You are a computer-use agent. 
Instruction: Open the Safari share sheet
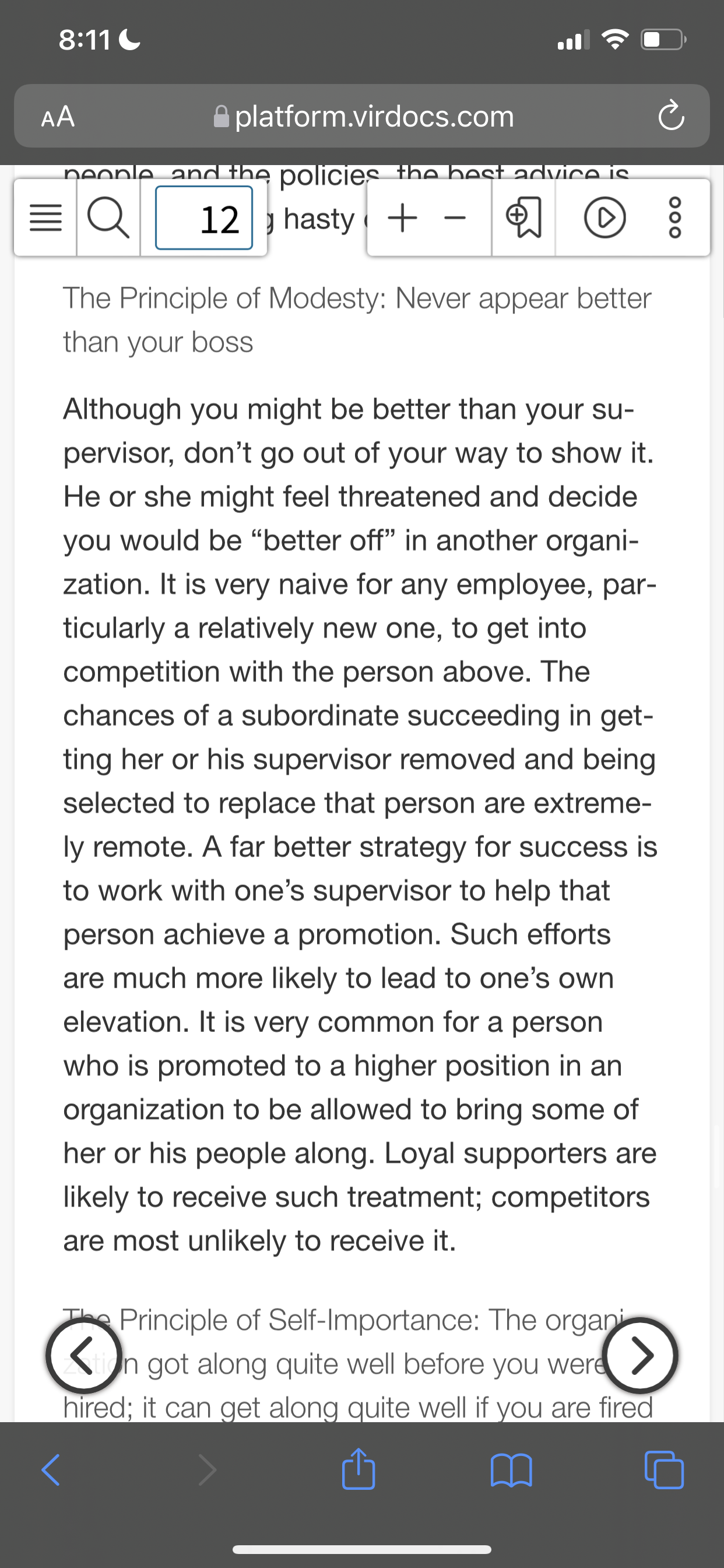359,1469
